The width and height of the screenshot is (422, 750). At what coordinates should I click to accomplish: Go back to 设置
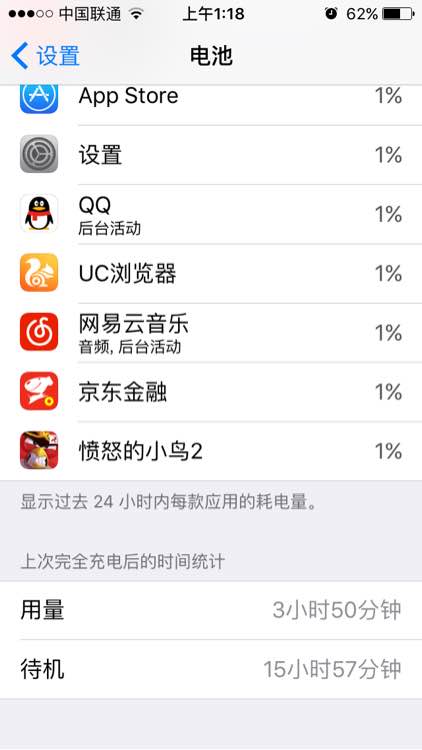pos(45,56)
